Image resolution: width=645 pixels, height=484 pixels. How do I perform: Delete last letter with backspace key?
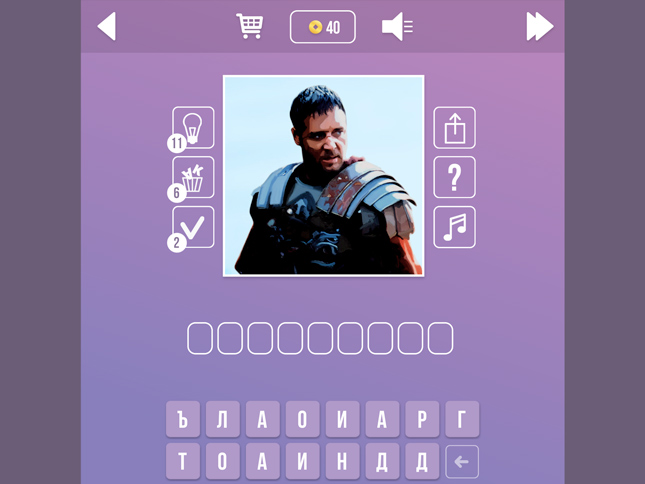point(462,462)
